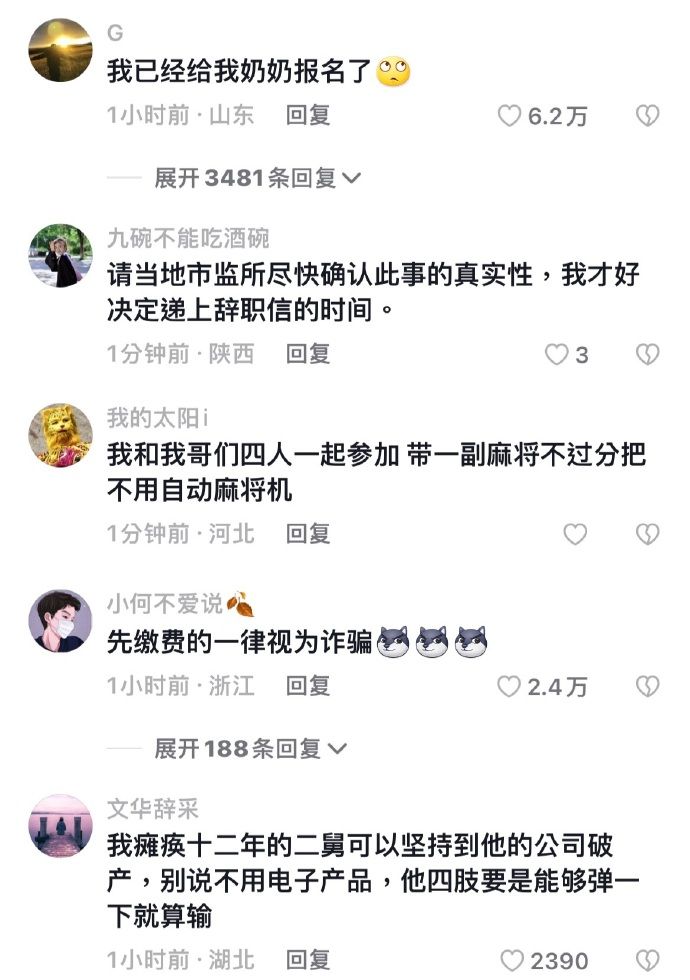Expand 3481 replies under G's comment
The height and width of the screenshot is (980, 690).
(258, 179)
